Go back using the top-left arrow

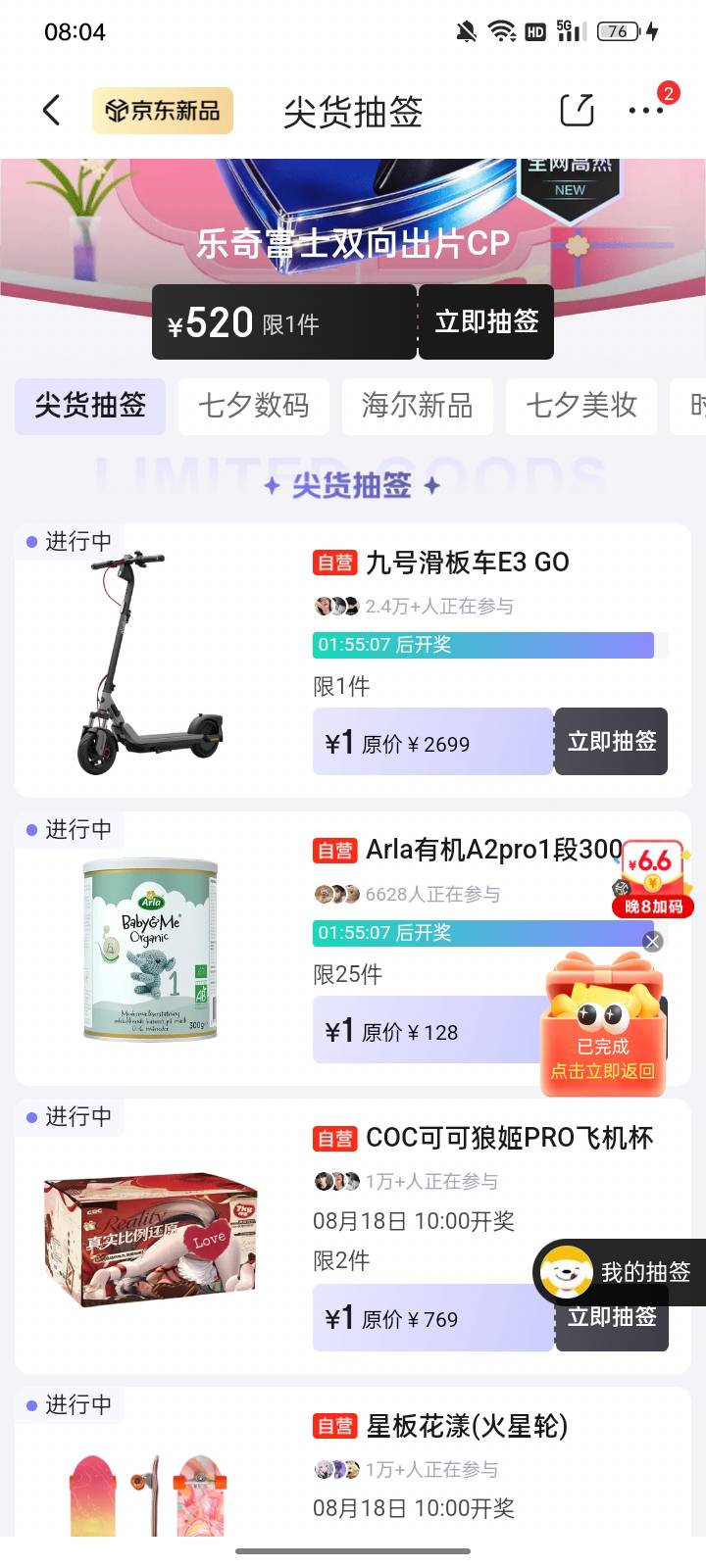pos(52,111)
